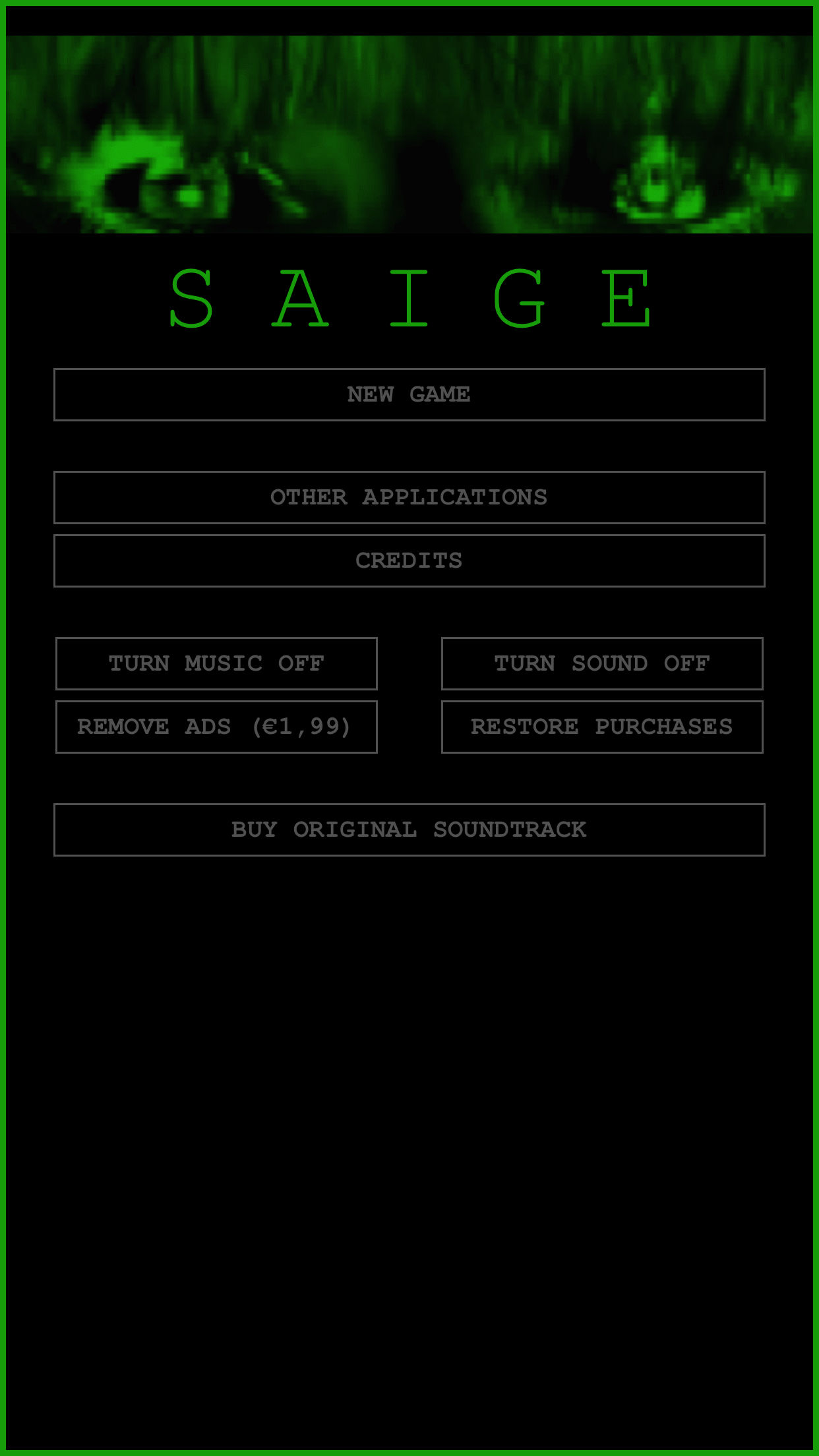Open Other Applications

409,497
